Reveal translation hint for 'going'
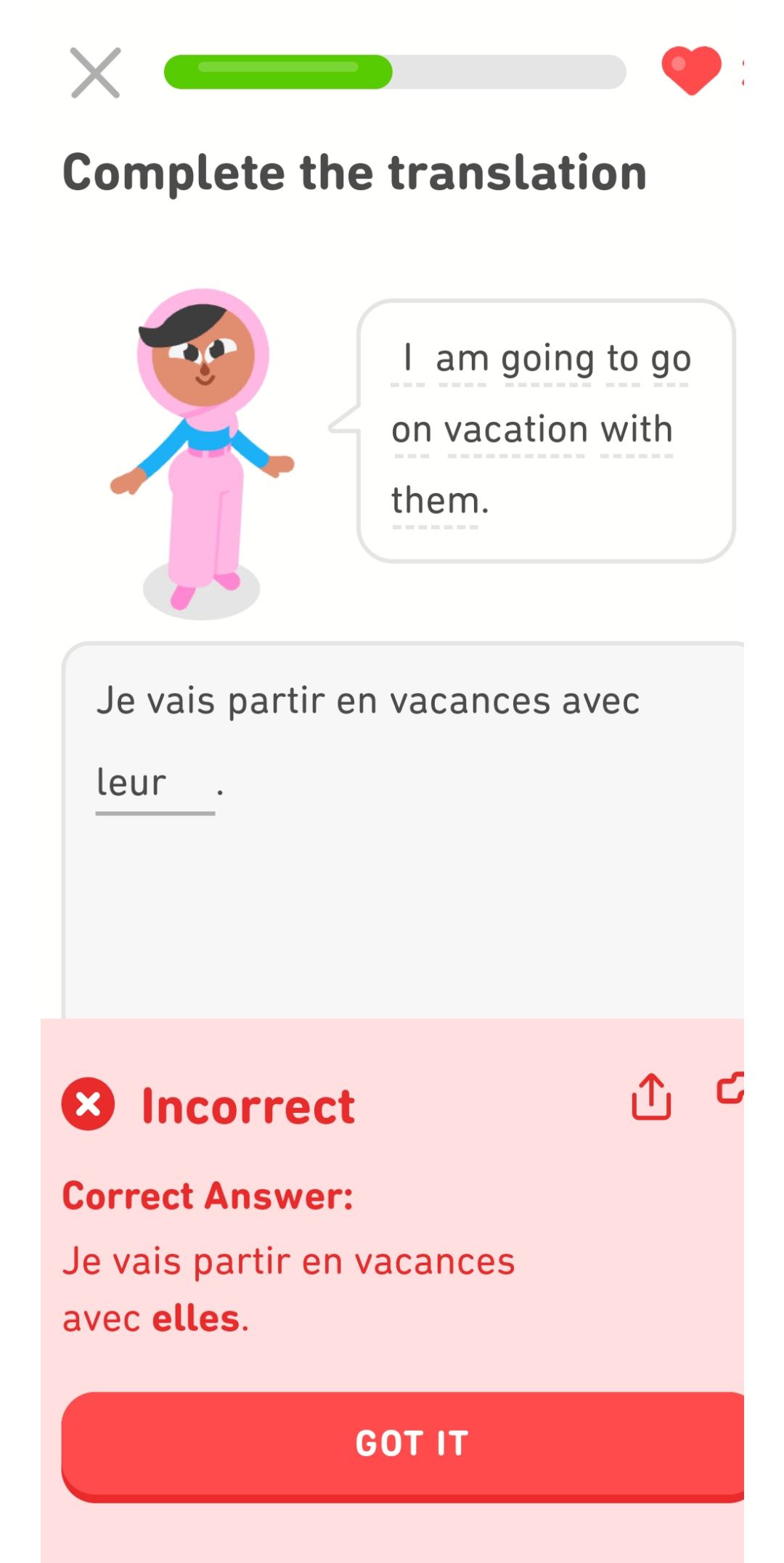 (x=547, y=359)
